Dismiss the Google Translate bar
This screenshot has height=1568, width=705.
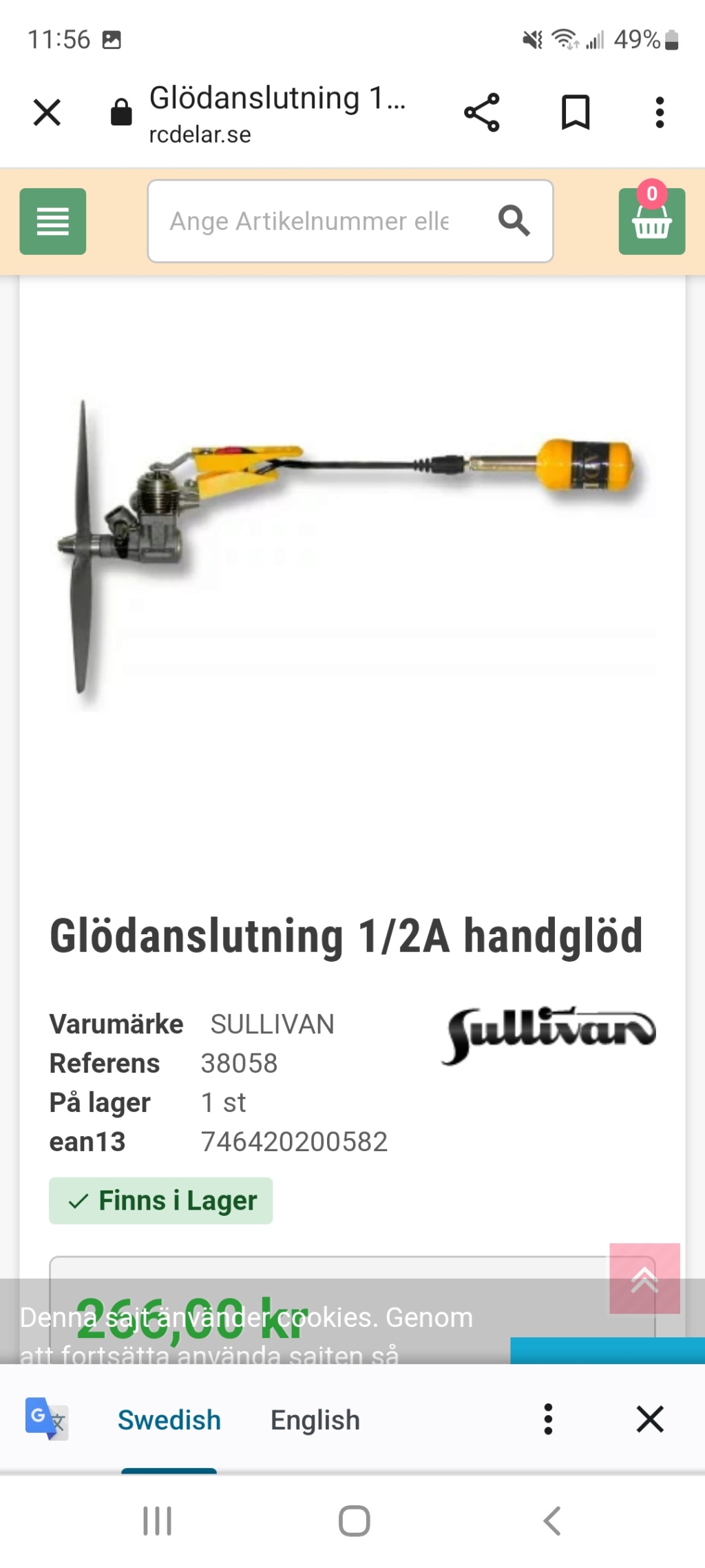650,1419
